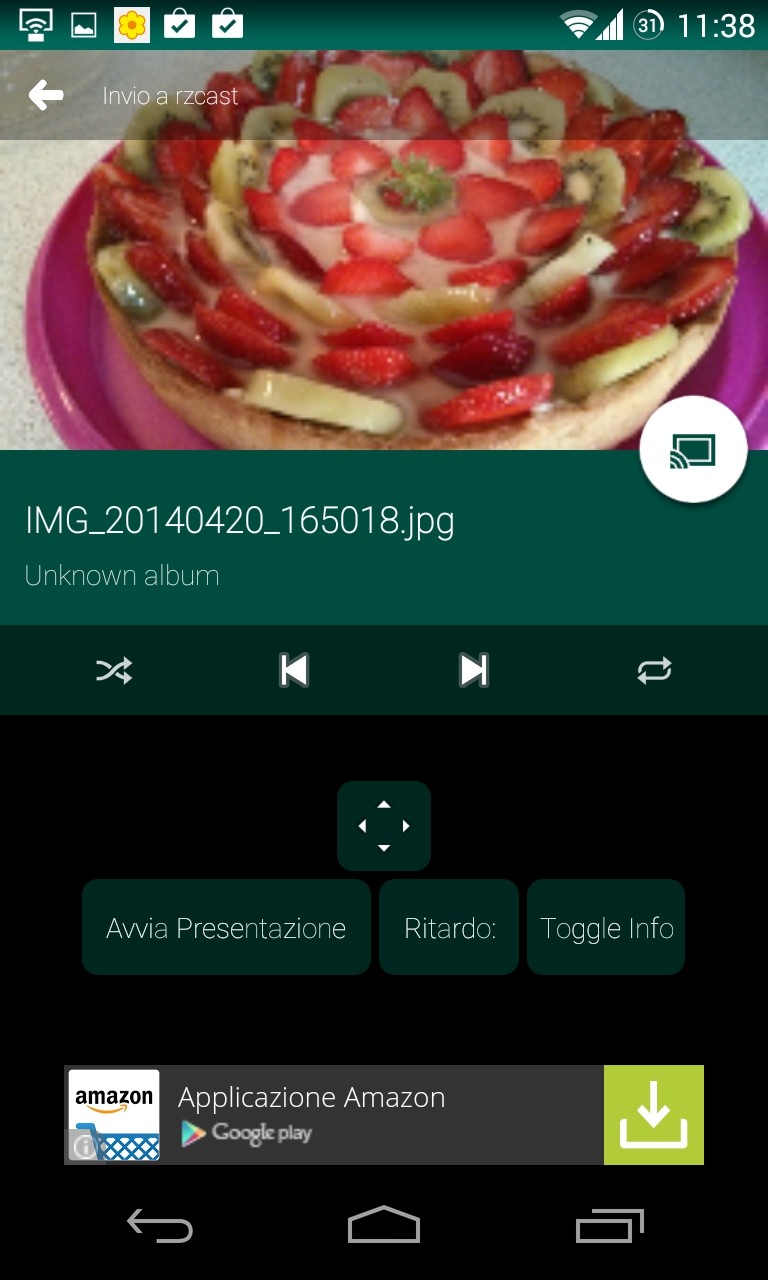
Task: Toggle repeat mode
Action: coord(654,671)
